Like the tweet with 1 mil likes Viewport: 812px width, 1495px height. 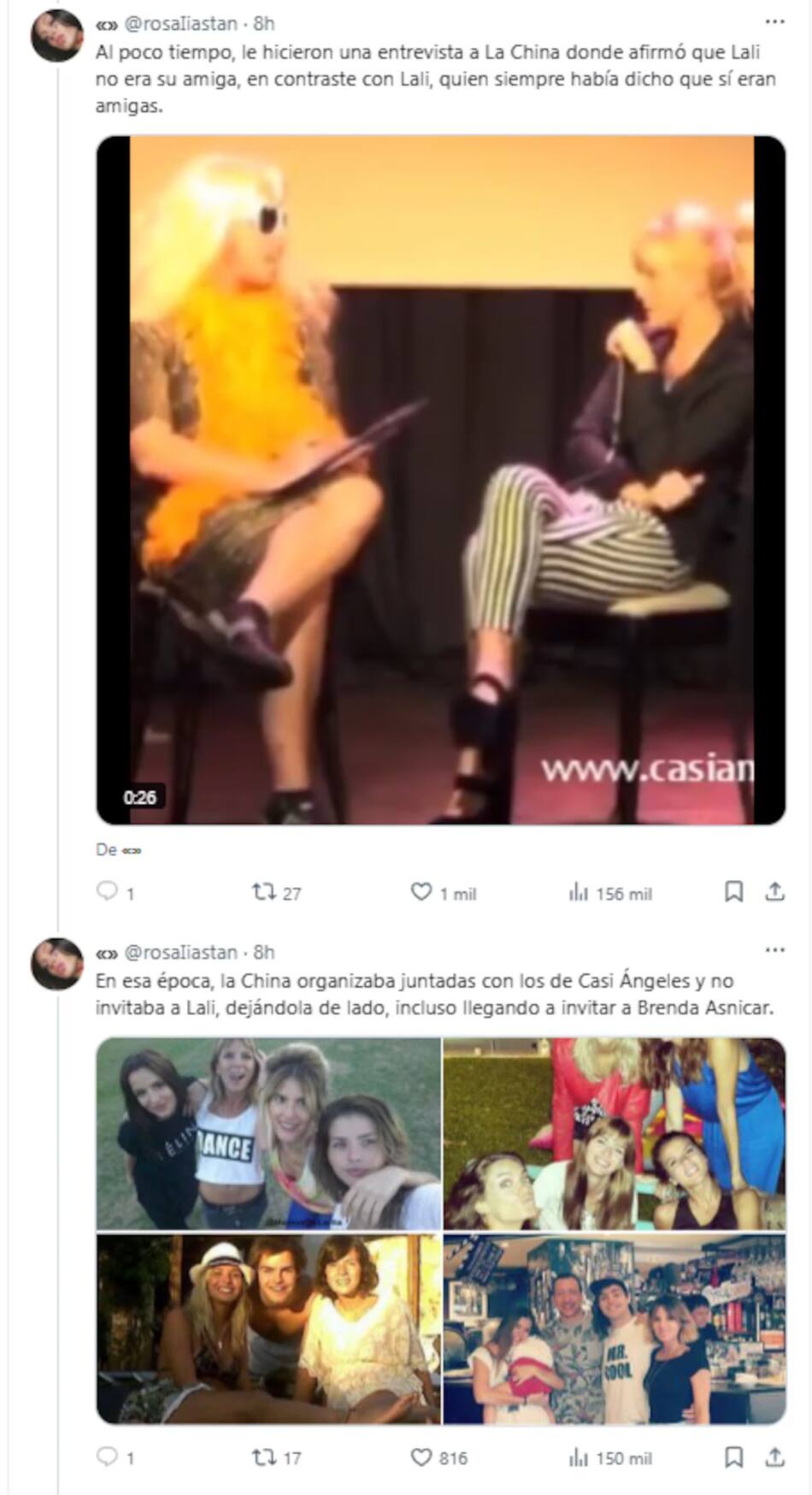point(421,892)
